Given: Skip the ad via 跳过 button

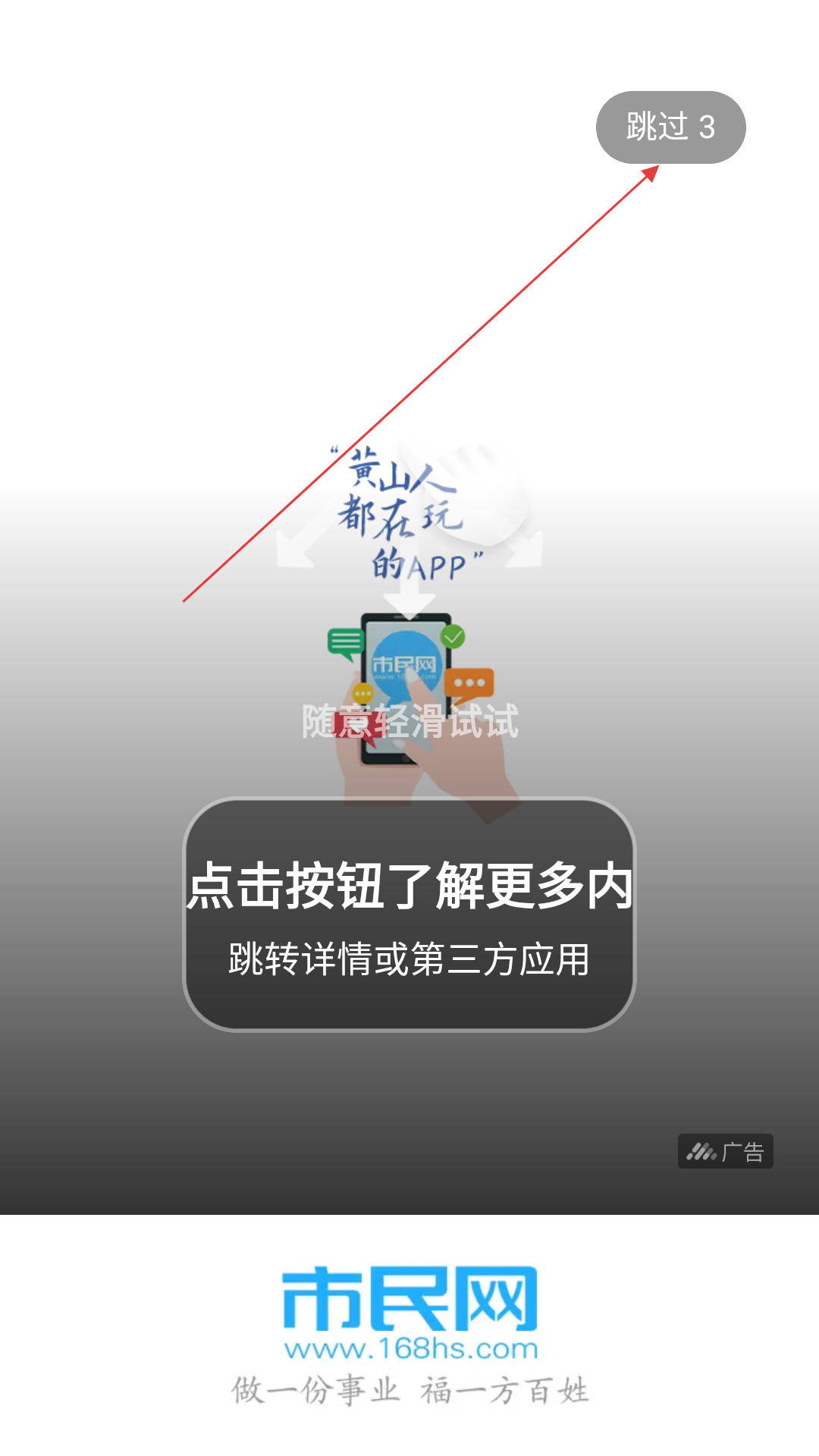Looking at the screenshot, I should pos(670,127).
